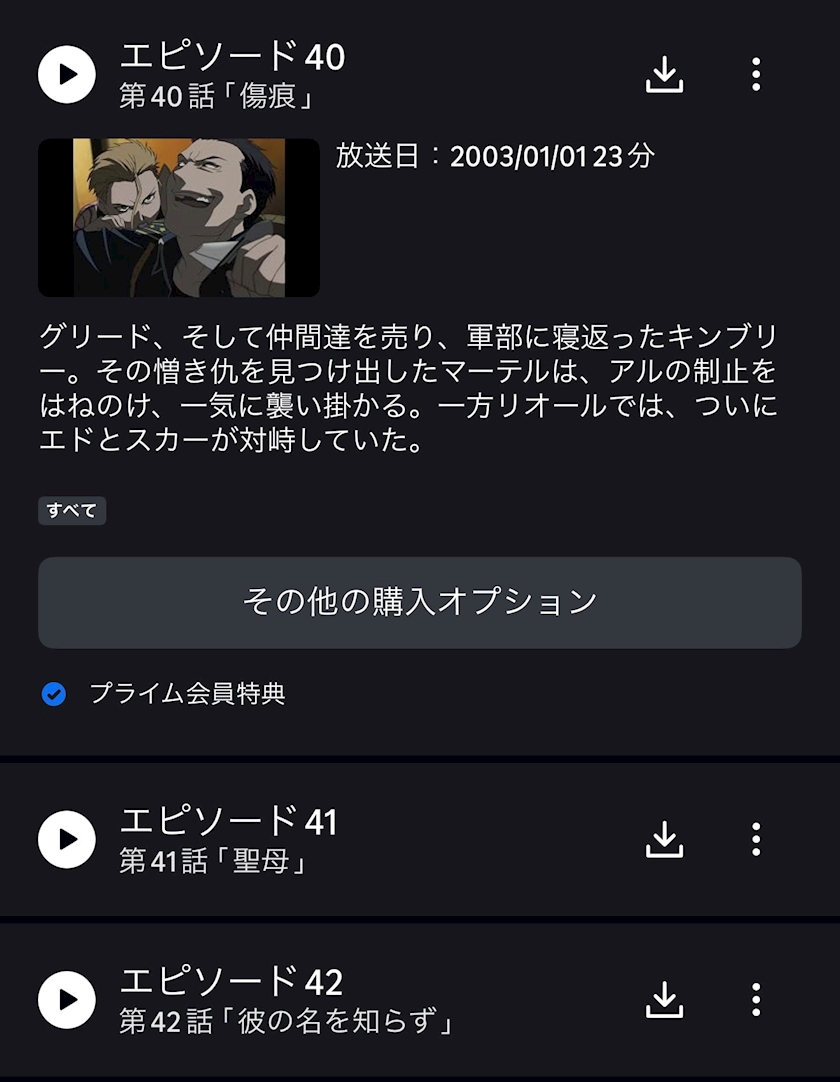Open the overflow menu for episode 40
Viewport: 840px width, 1082px height.
tap(756, 75)
